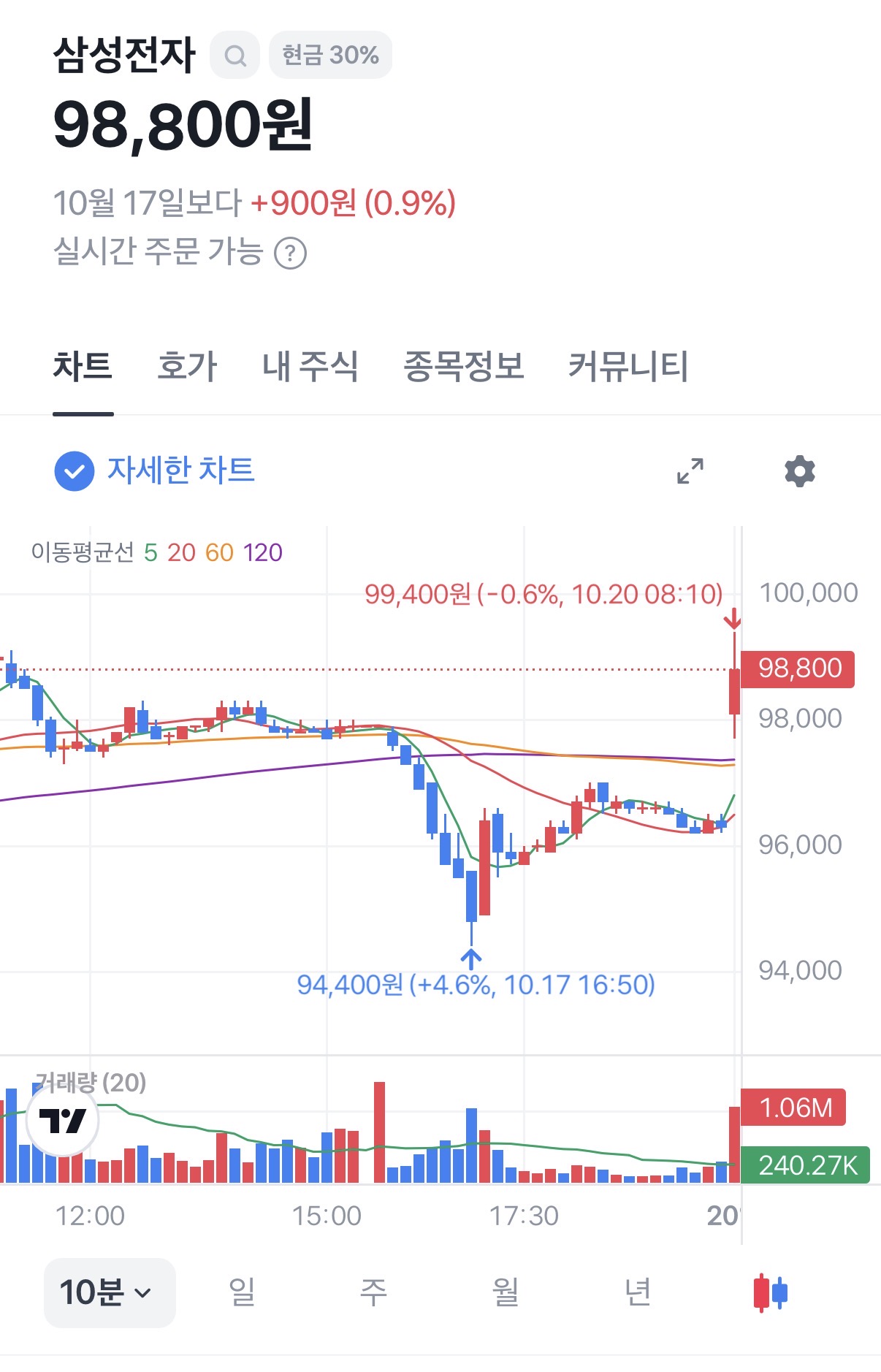Viewport: 881px width, 1372px height.
Task: Expand the chart to fullscreen
Action: pyautogui.click(x=690, y=471)
